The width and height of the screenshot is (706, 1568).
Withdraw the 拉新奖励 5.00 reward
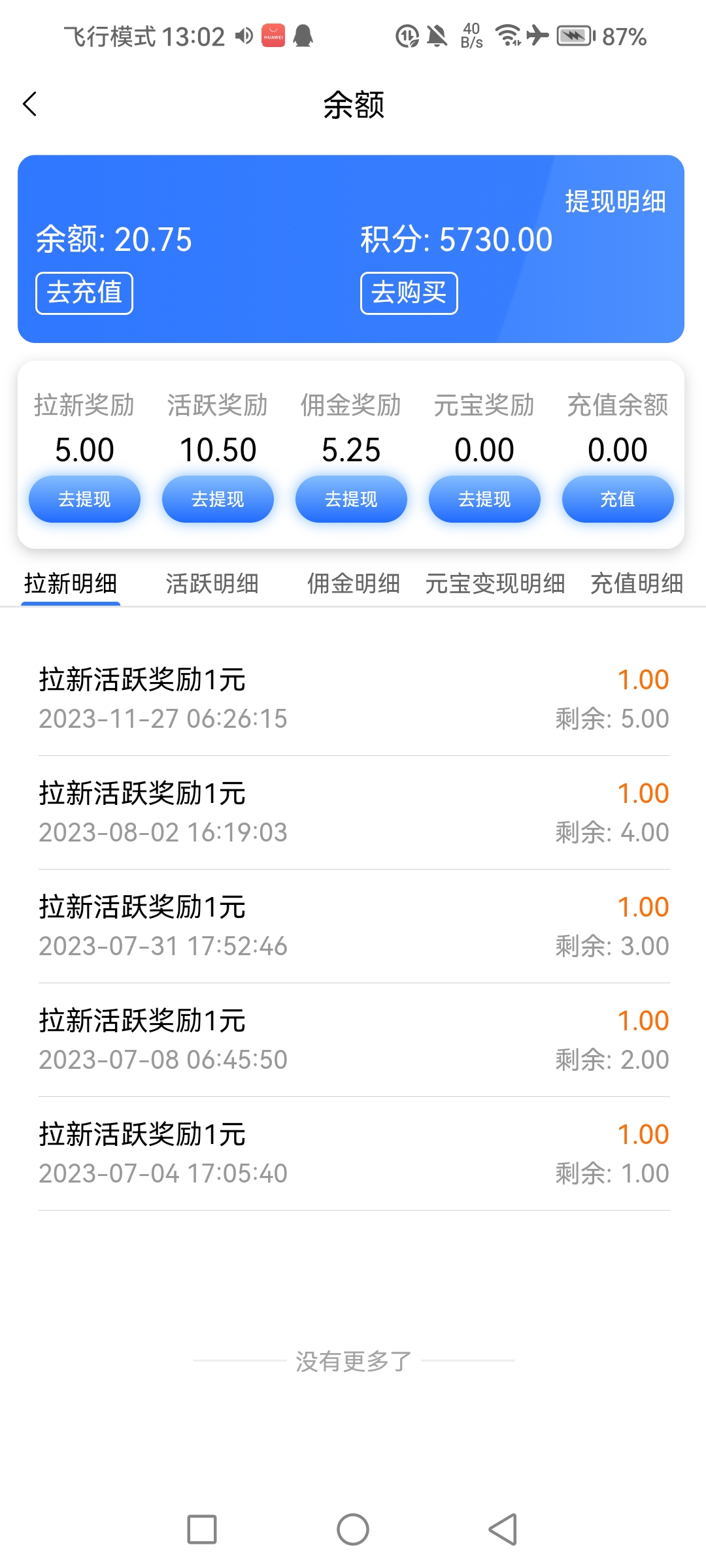(x=84, y=499)
